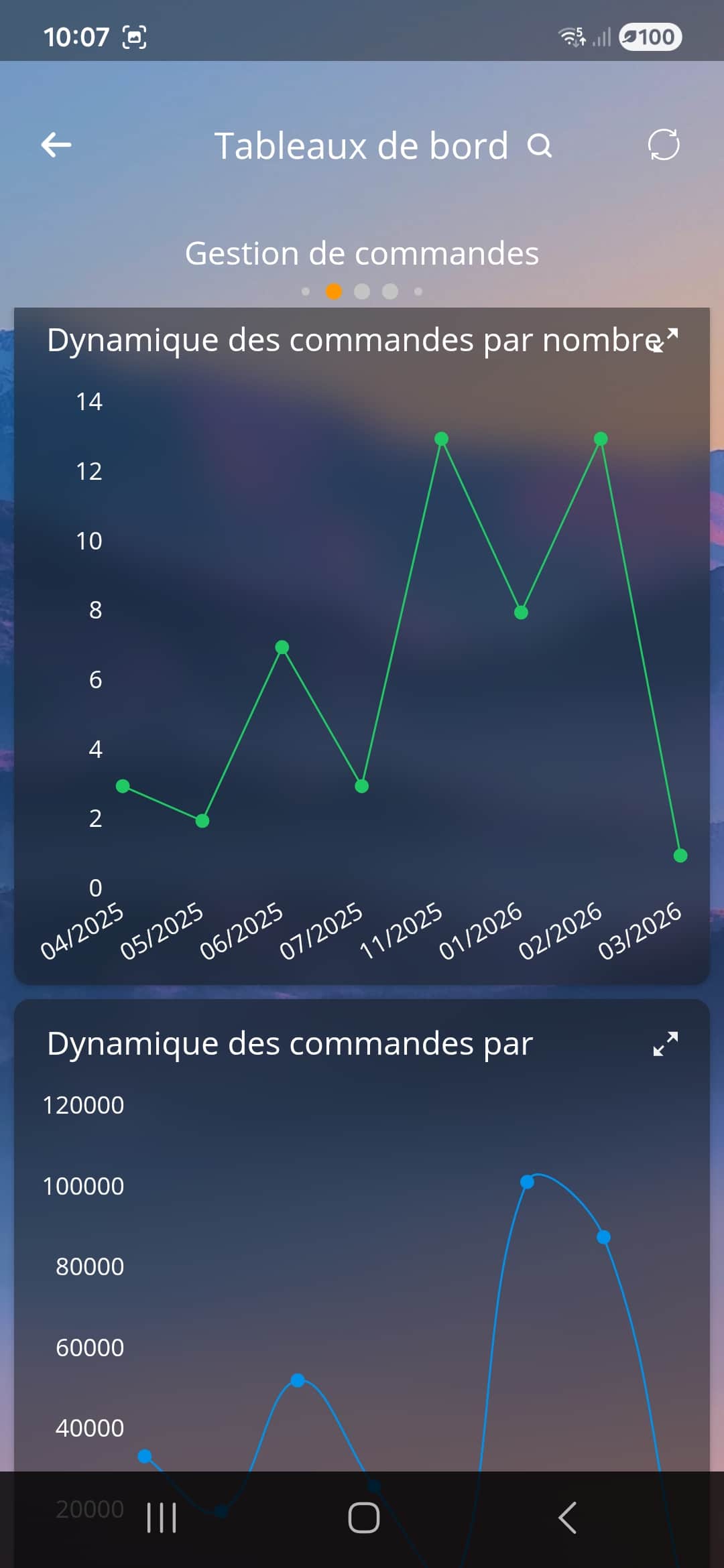Expand the Dynamique des commandes par nombre chart
Image resolution: width=724 pixels, height=1568 pixels.
[666, 340]
